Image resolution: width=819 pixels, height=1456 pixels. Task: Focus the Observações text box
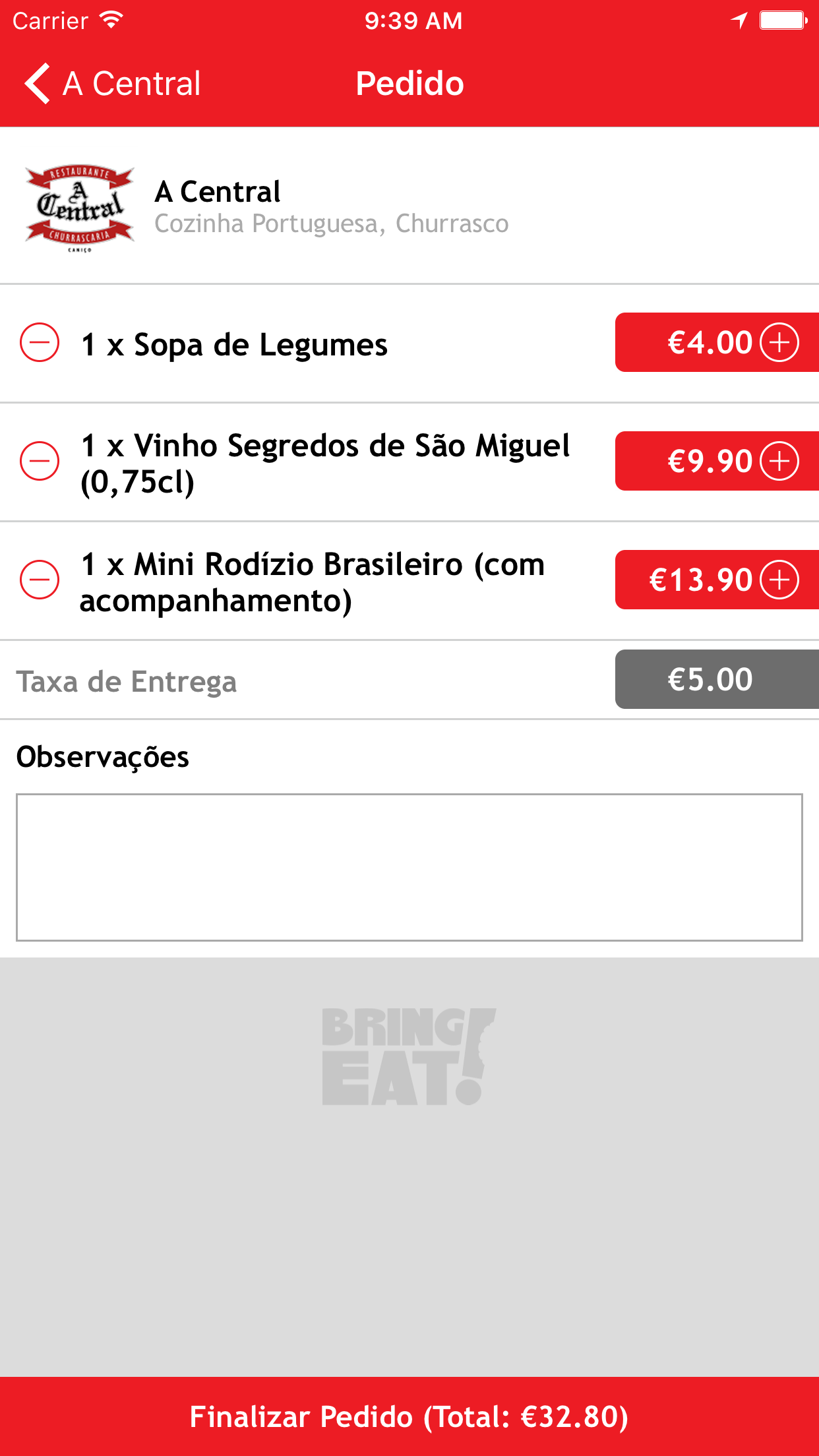click(x=409, y=867)
